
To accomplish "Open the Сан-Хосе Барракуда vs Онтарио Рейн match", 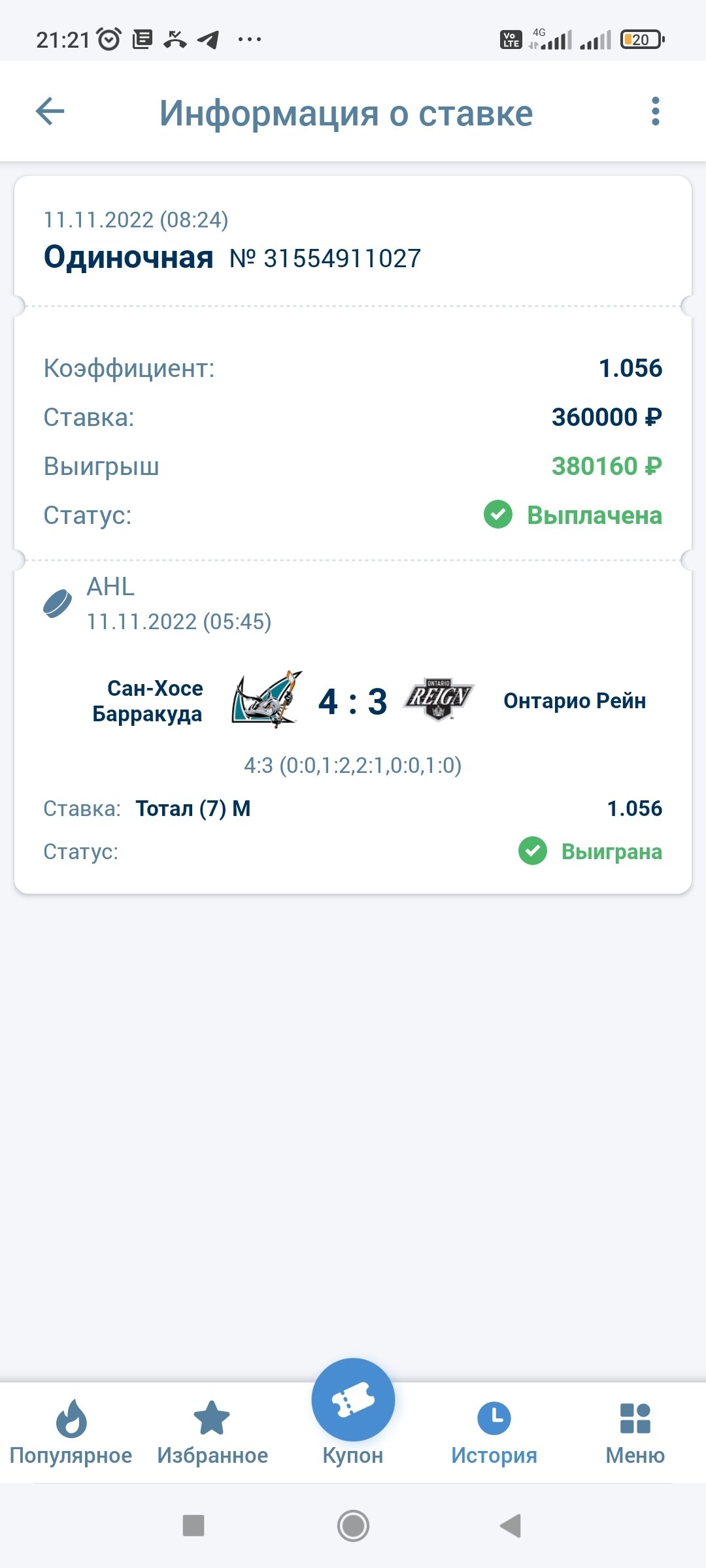I will pyautogui.click(x=353, y=702).
